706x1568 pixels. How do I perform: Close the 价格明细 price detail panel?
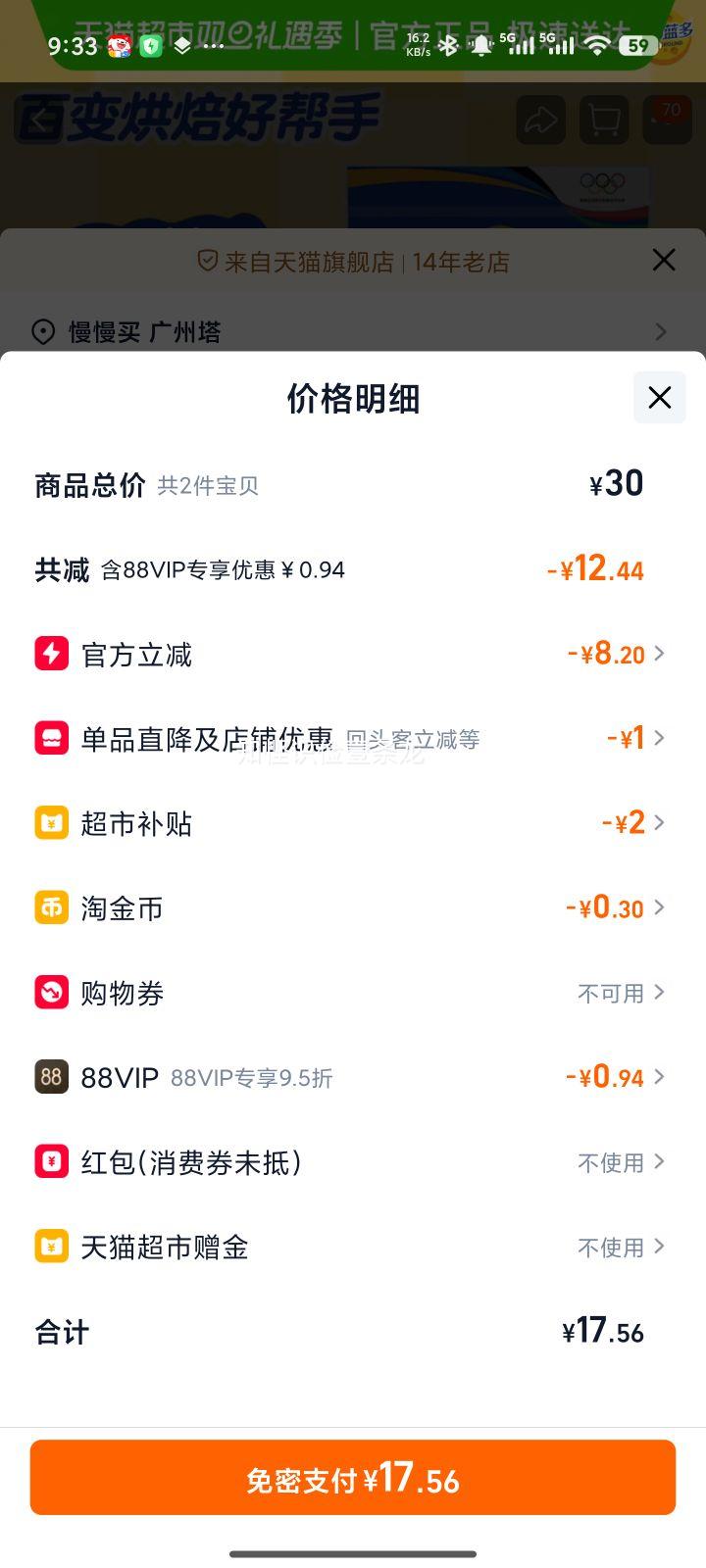(x=659, y=398)
